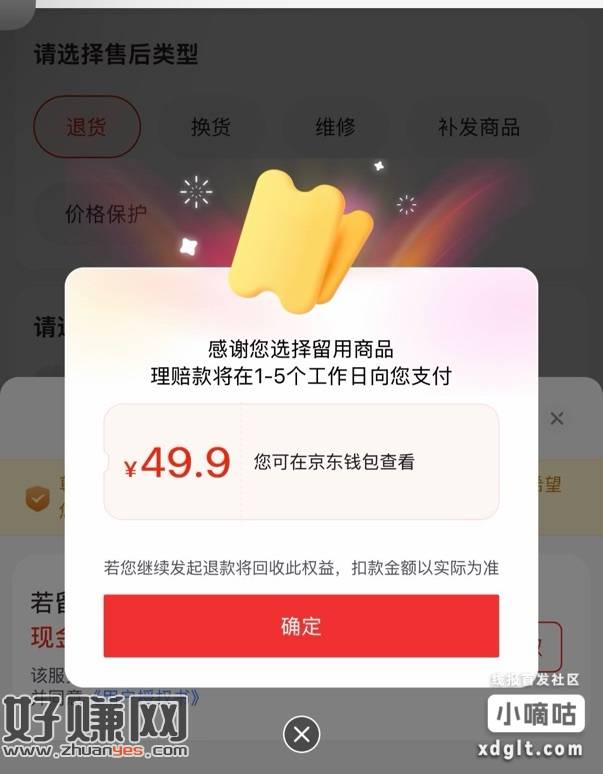The image size is (603, 774).
Task: Select the 价格保护 option
Action: click(x=106, y=212)
